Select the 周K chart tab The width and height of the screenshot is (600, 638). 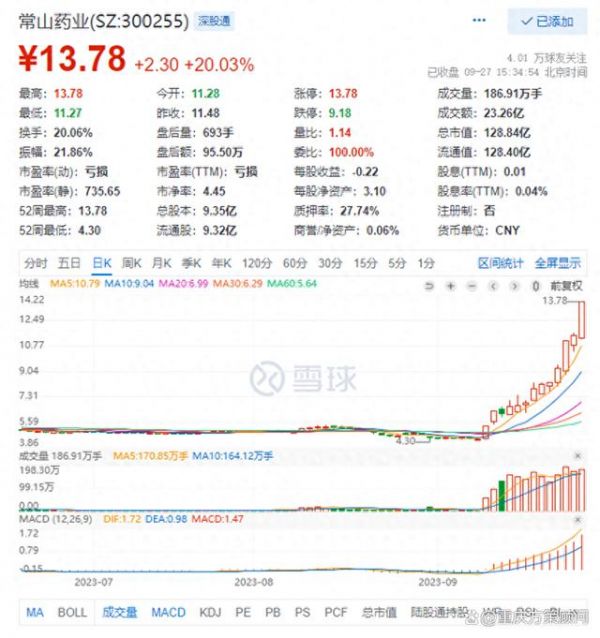132,263
